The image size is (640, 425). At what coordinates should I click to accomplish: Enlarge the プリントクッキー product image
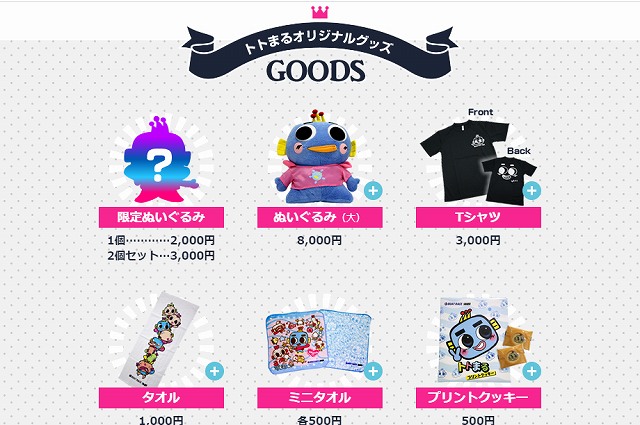pyautogui.click(x=531, y=371)
